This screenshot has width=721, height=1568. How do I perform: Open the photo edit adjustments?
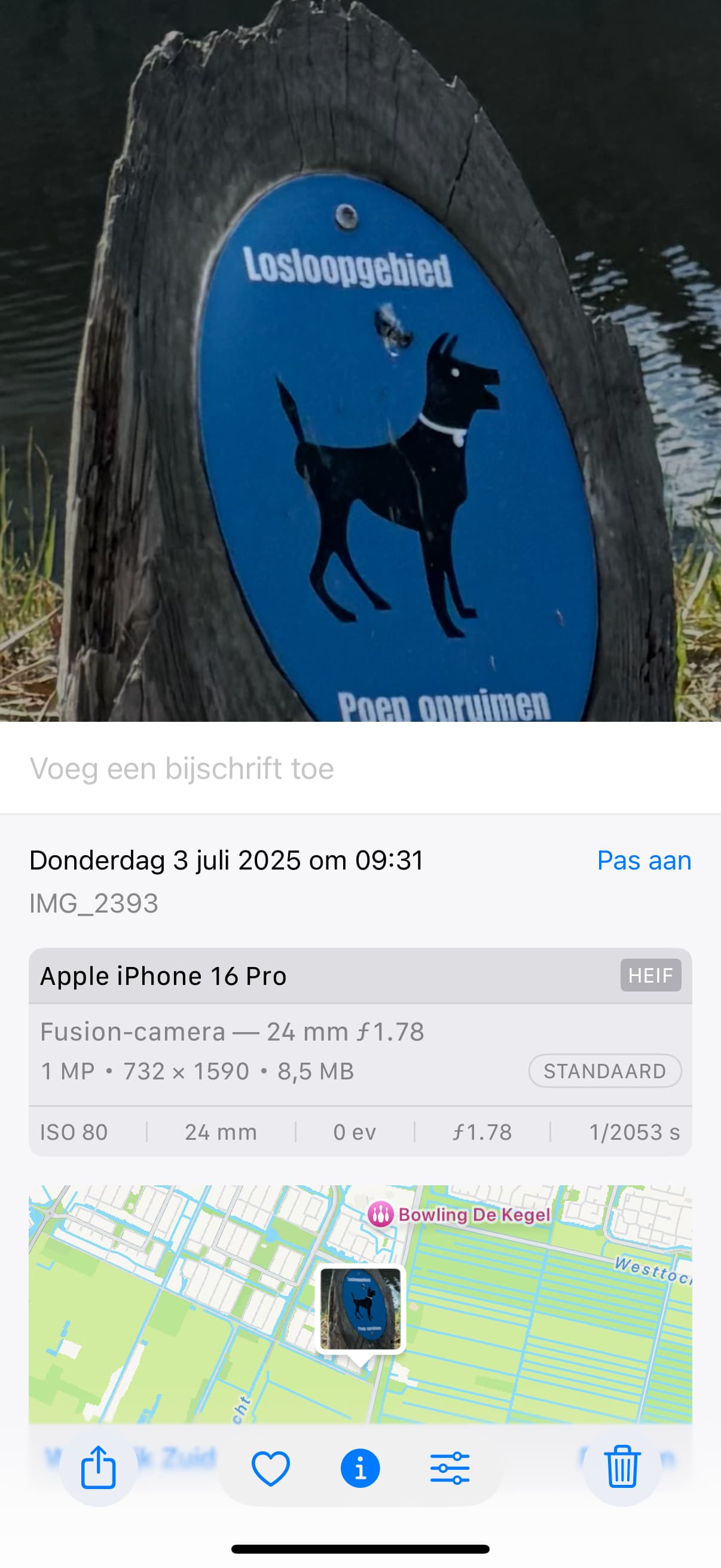(x=450, y=1468)
